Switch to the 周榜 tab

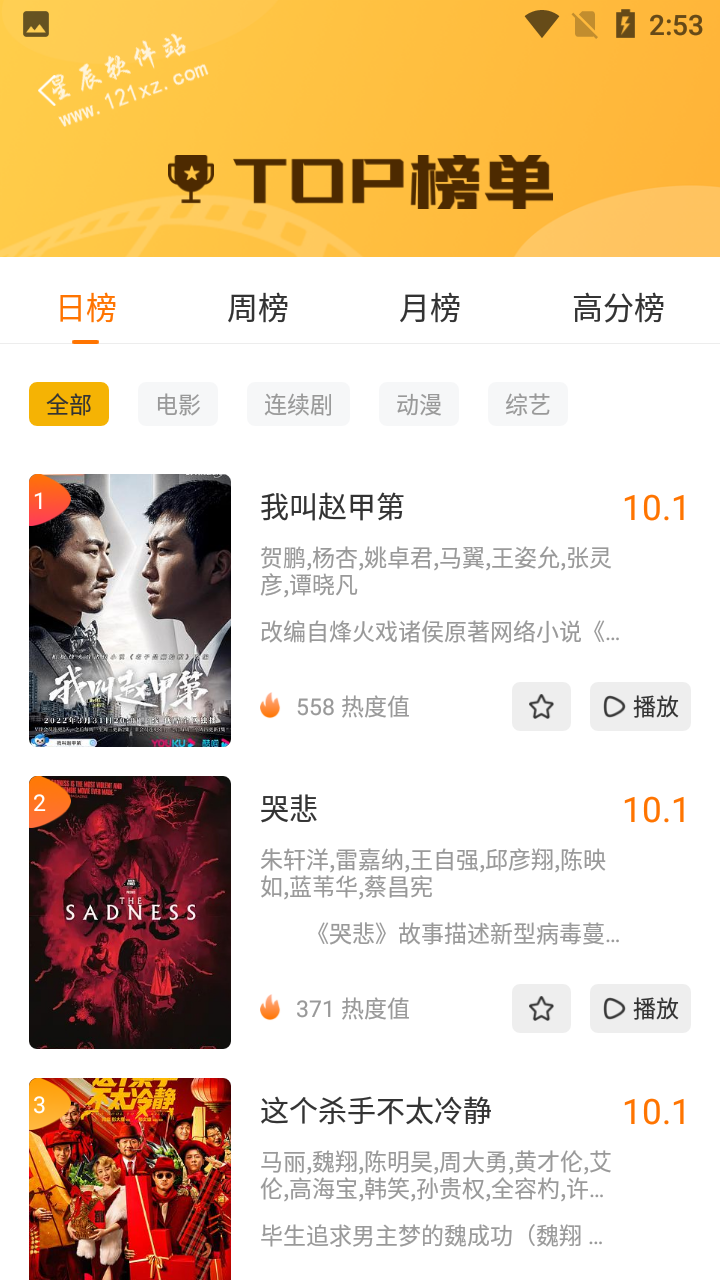258,308
